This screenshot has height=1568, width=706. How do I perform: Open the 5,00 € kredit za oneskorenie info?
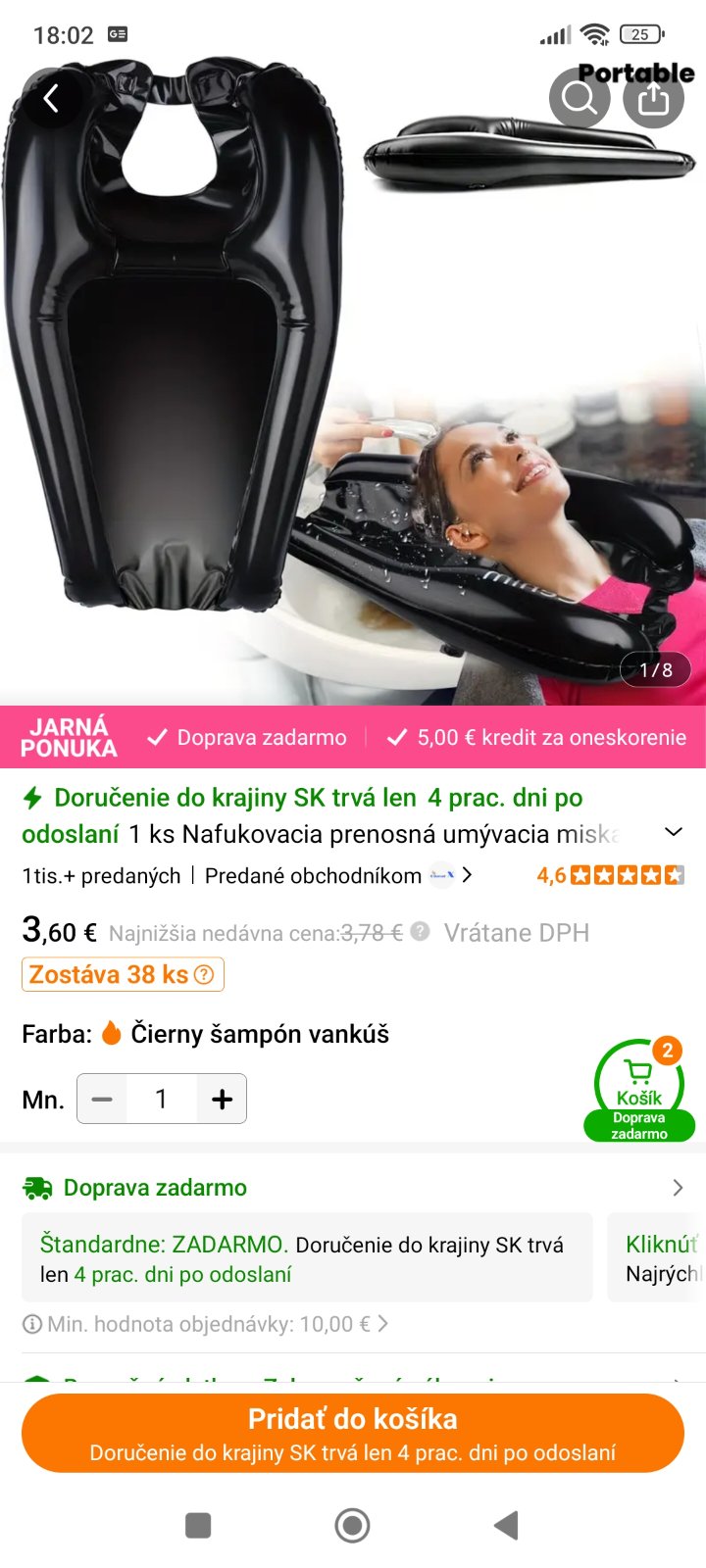[x=537, y=737]
